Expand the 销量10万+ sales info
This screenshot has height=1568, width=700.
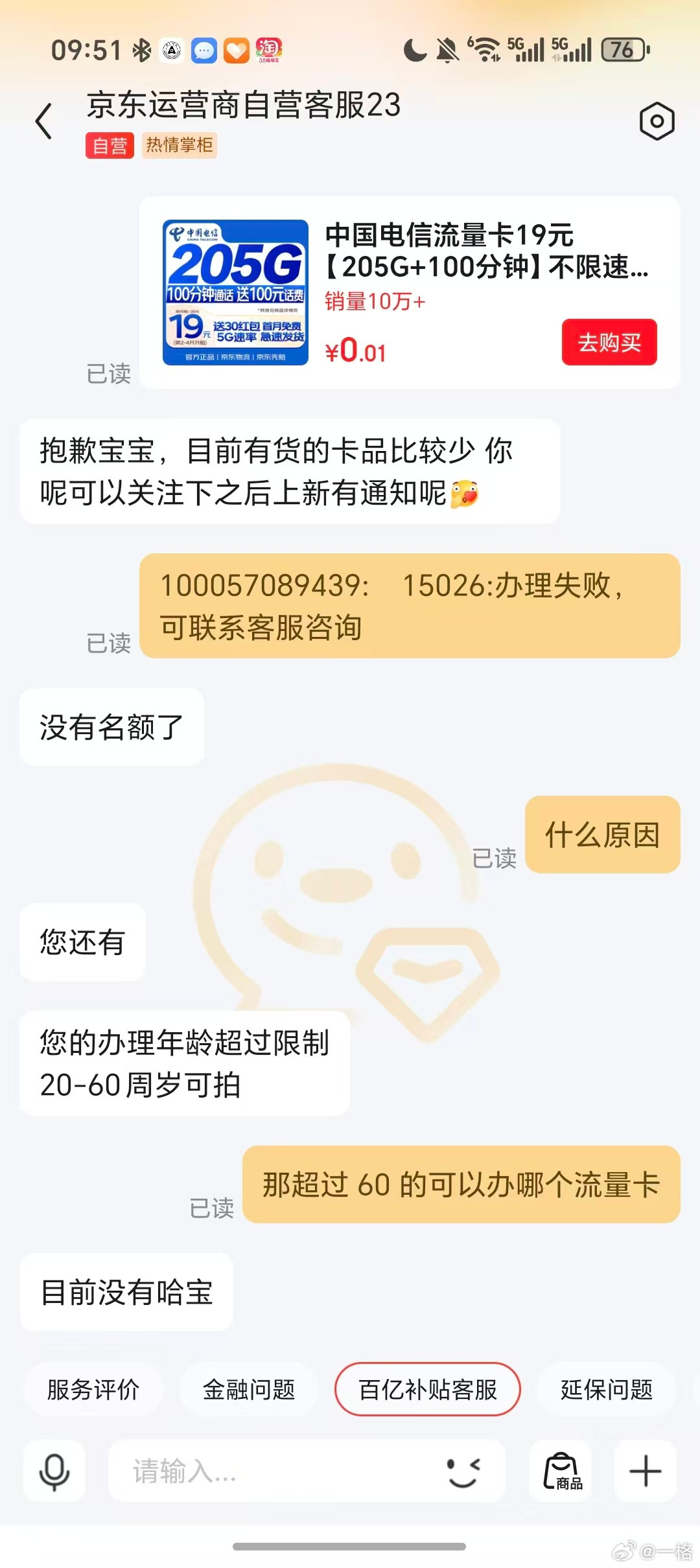(371, 300)
